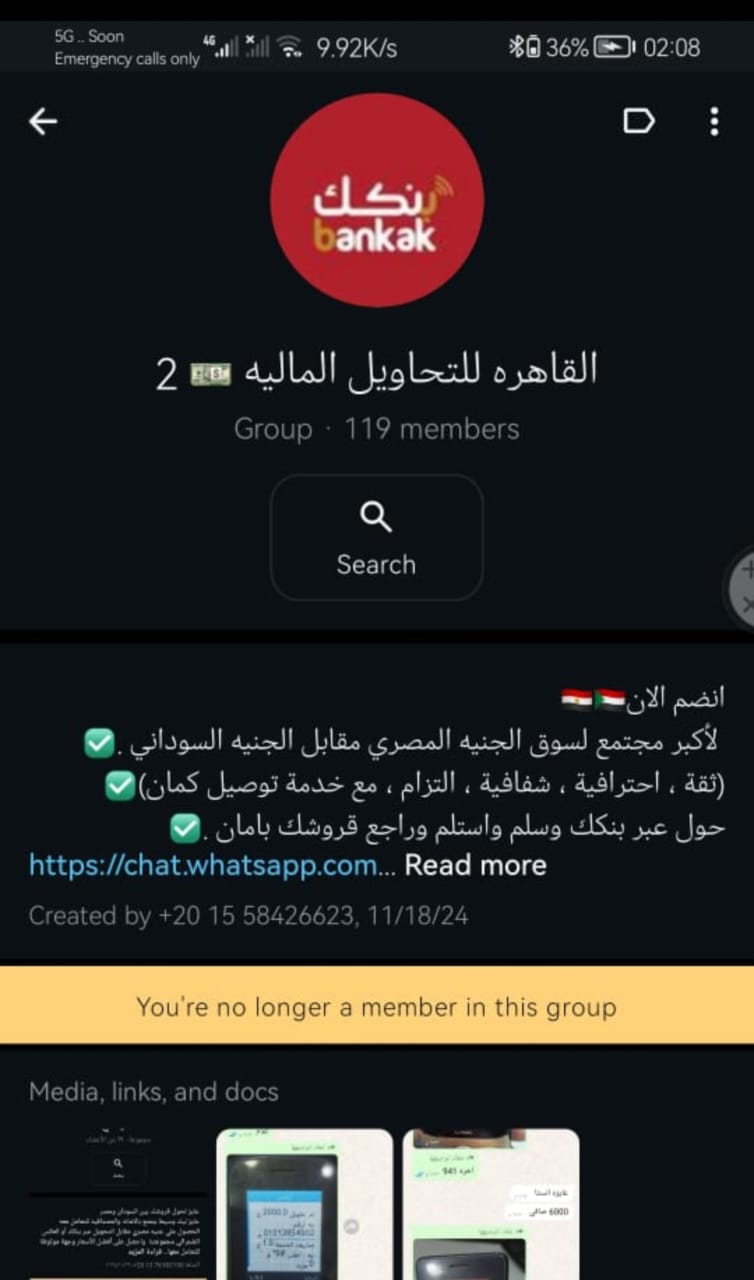Open the three-dot overflow menu
The height and width of the screenshot is (1280, 754).
tap(714, 122)
